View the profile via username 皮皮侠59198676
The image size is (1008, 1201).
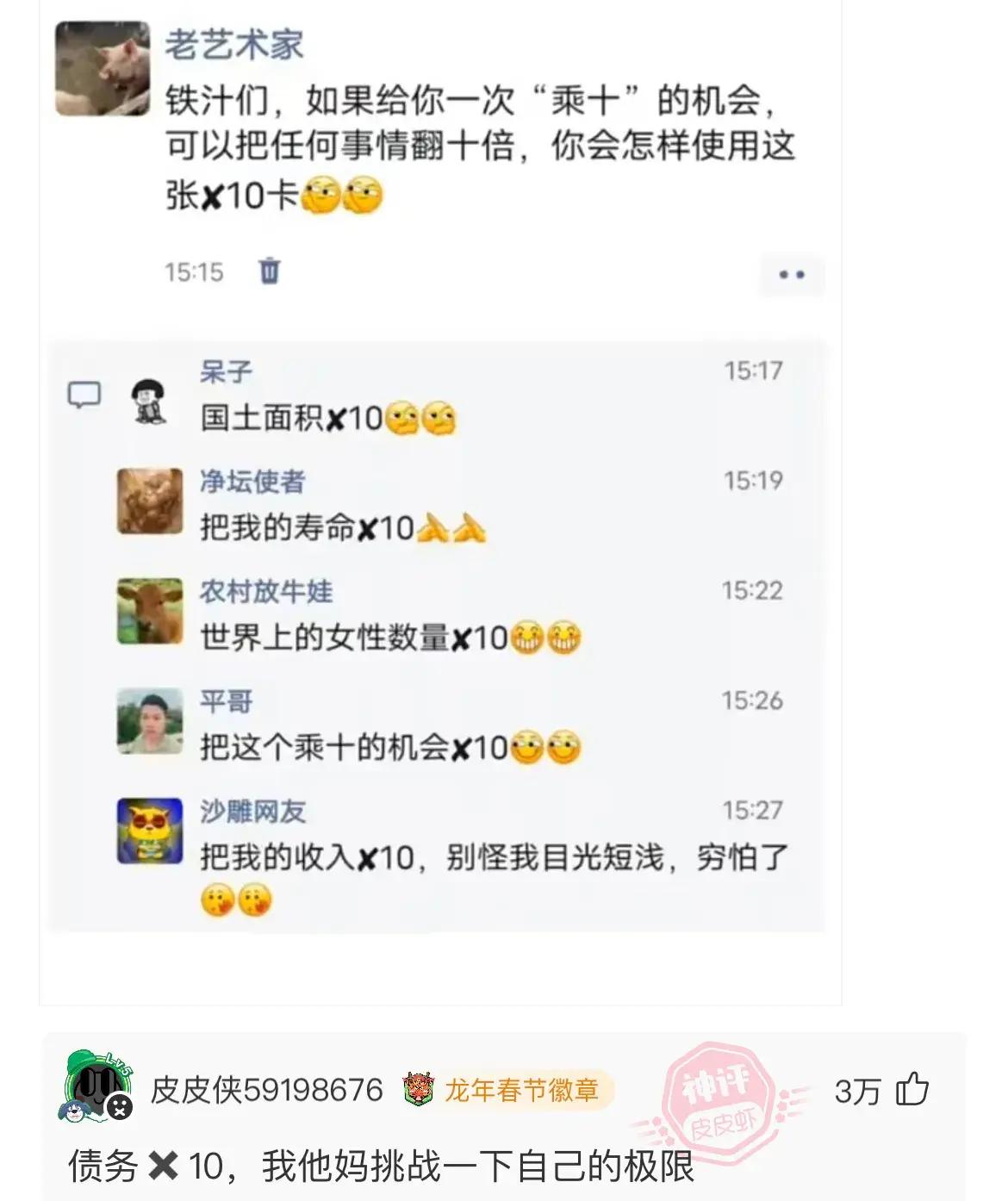266,1091
